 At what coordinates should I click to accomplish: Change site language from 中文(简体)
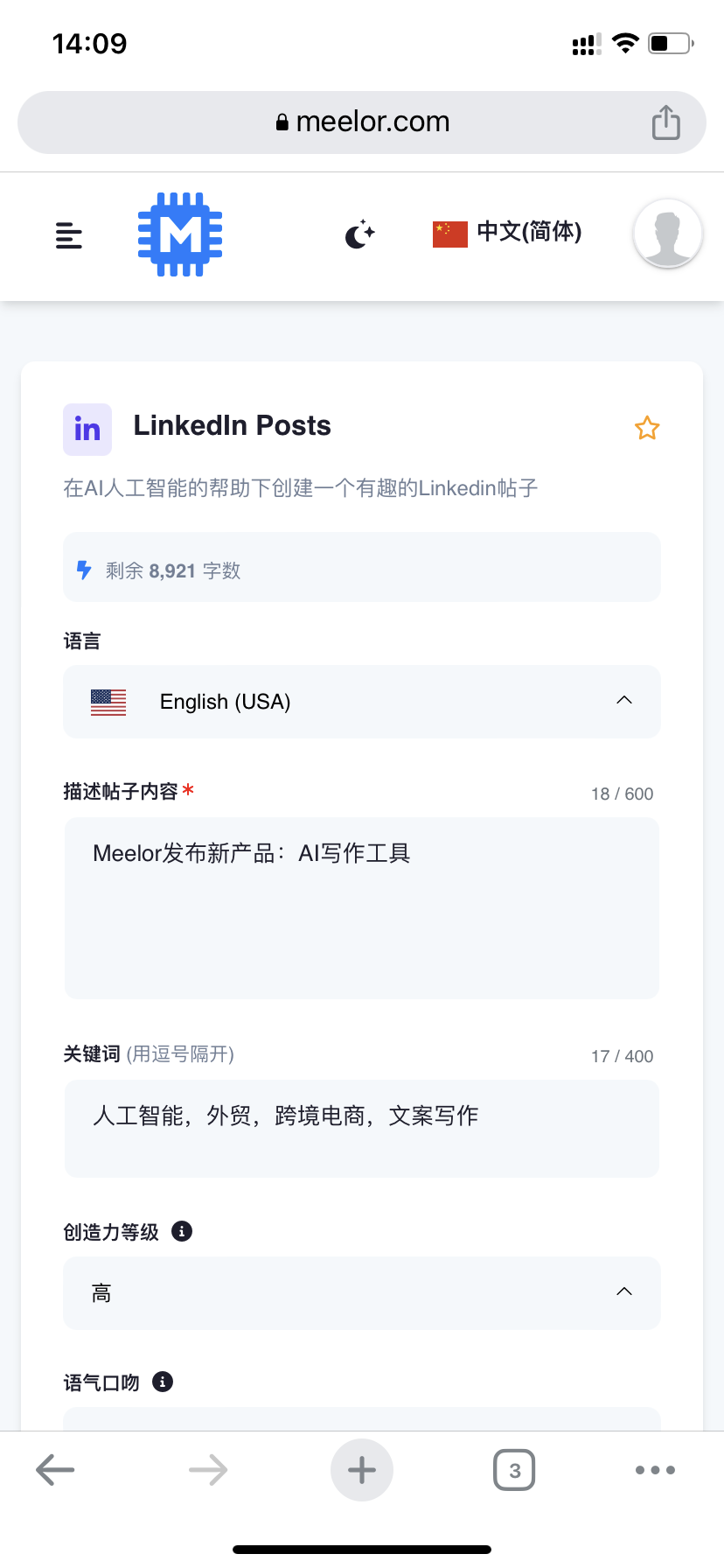(x=507, y=233)
